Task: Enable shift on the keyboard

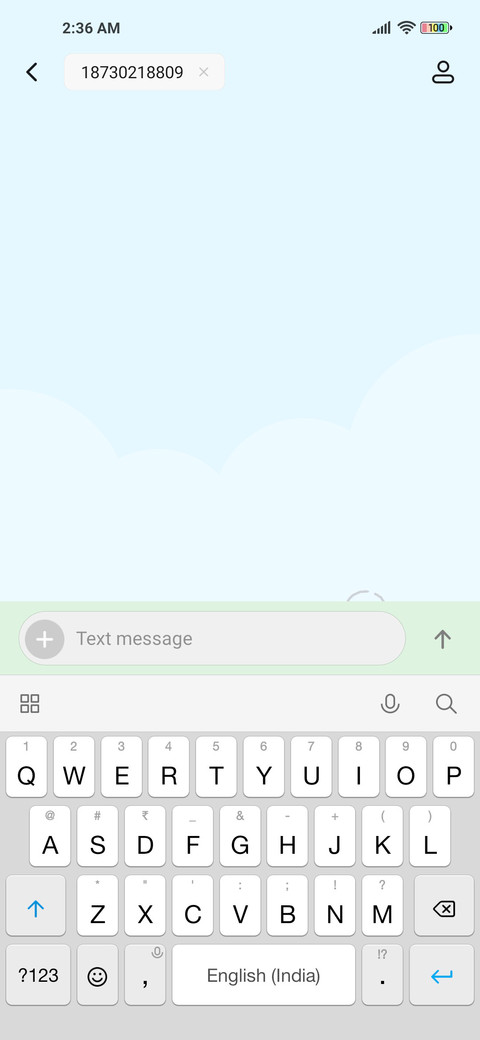Action: [36, 906]
